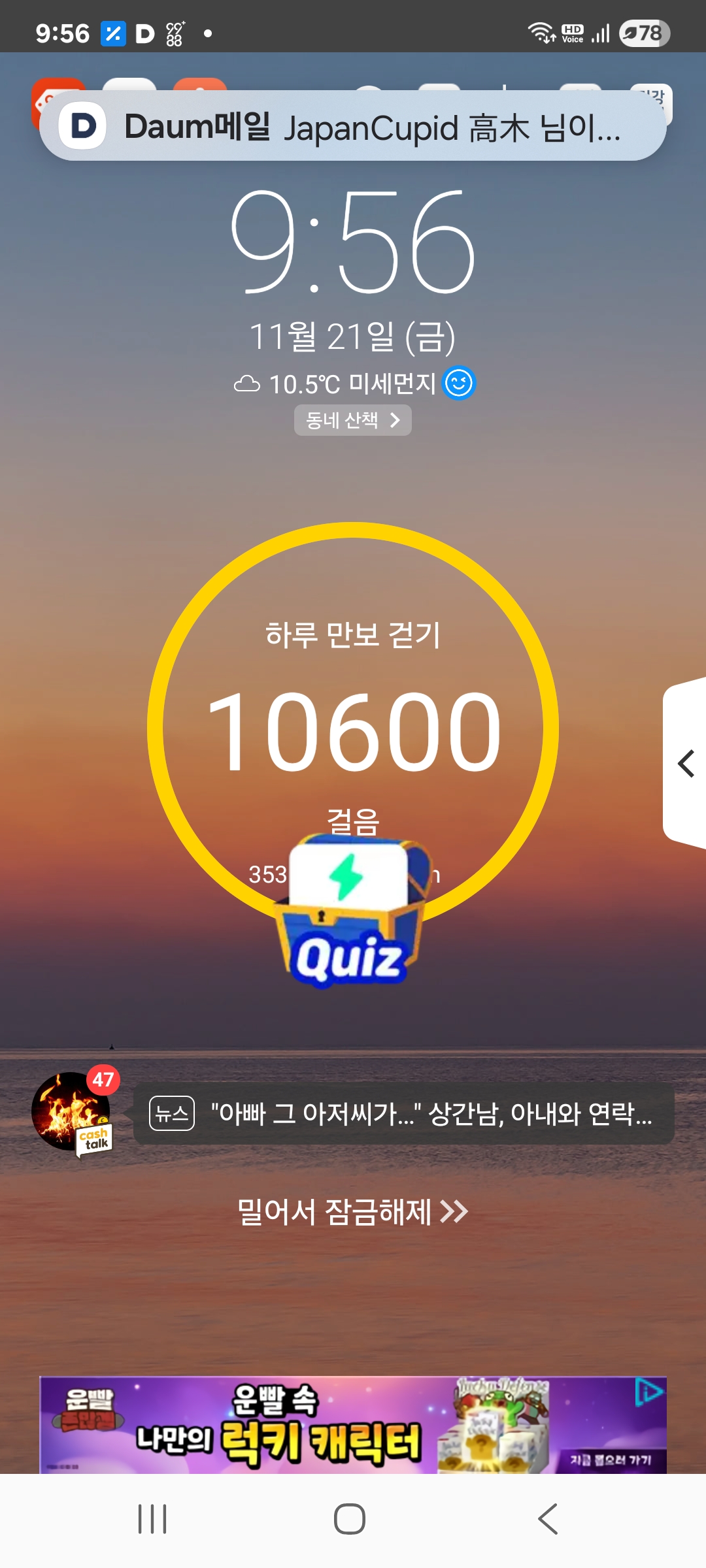Go back with the system back button

(x=548, y=1518)
